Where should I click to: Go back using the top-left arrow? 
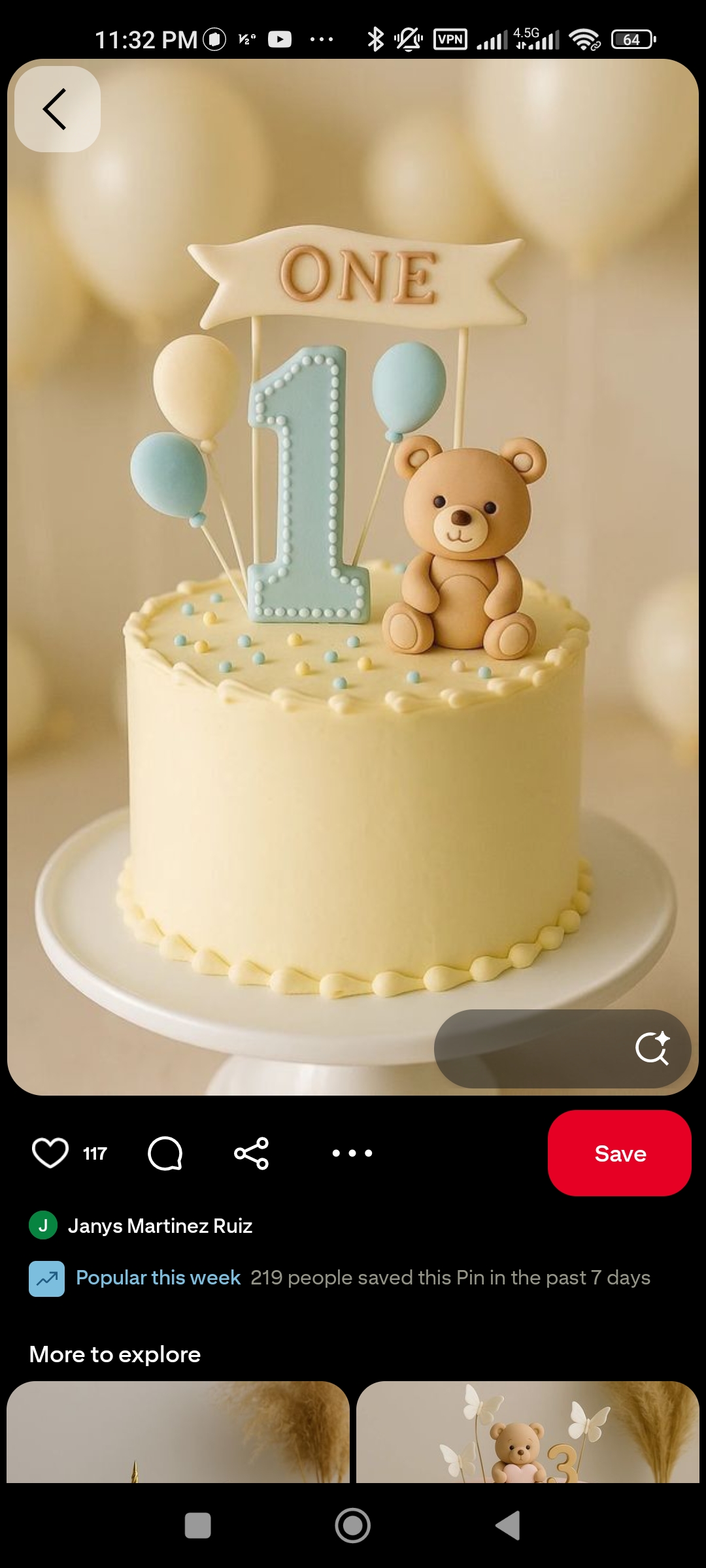pos(57,109)
